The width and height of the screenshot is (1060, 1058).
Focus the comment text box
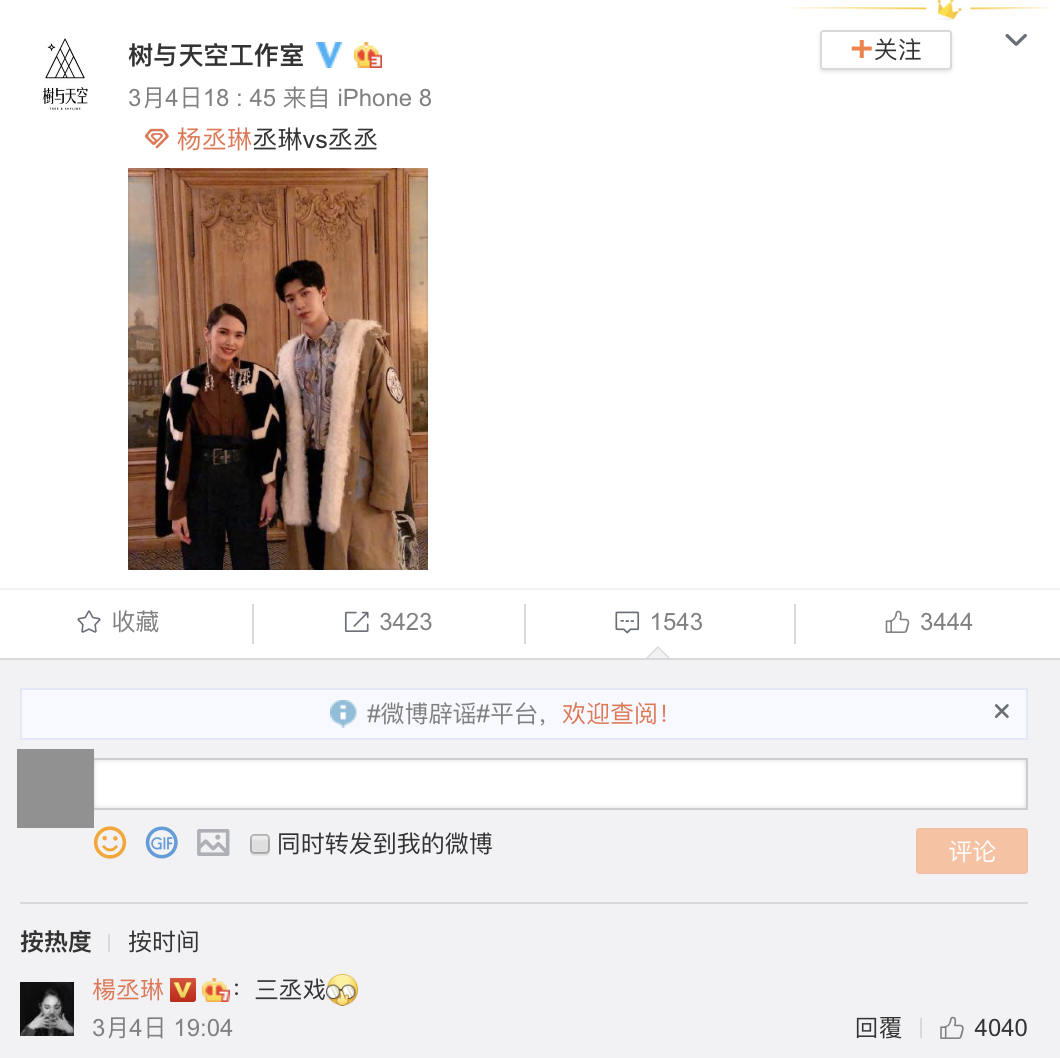point(560,783)
